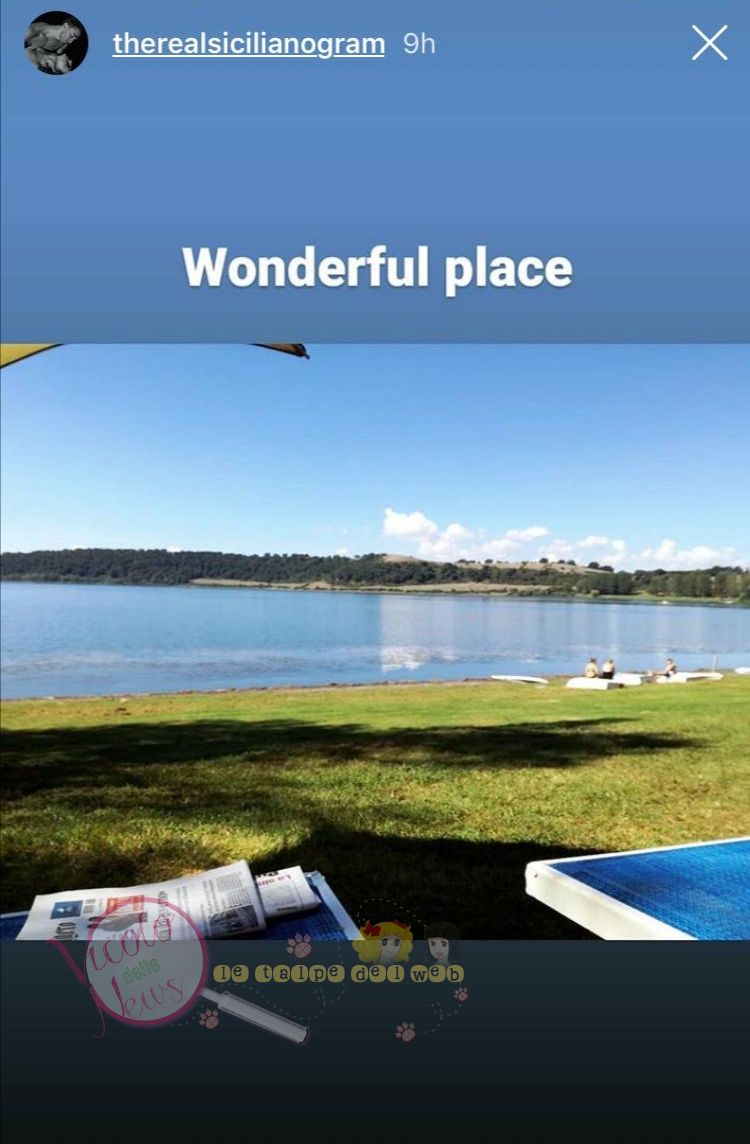The height and width of the screenshot is (1144, 750).
Task: Tap the story author's profile picture
Action: (56, 43)
